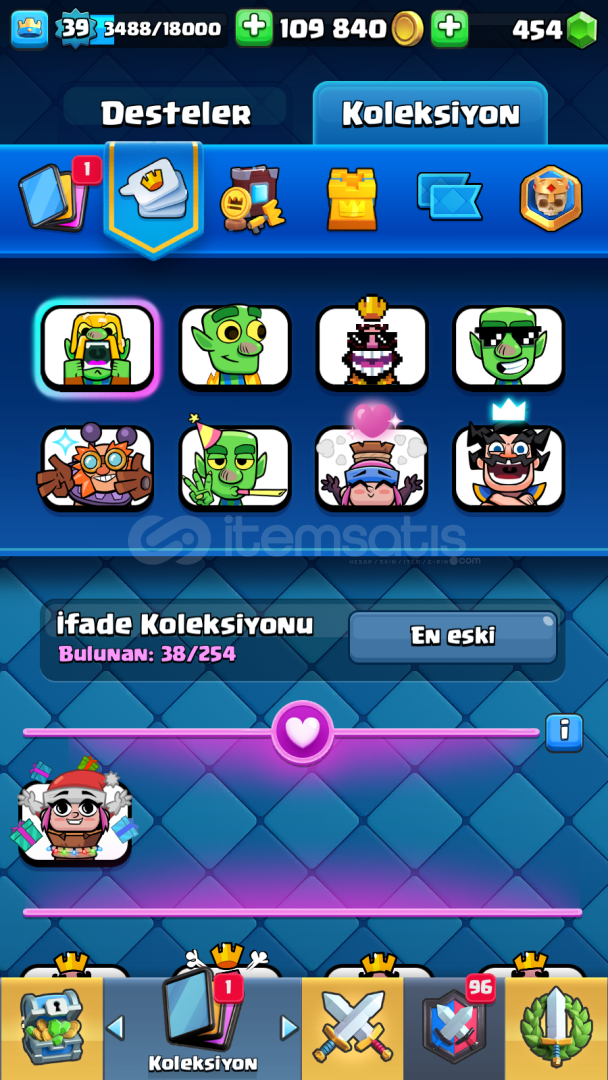Add gold with the coin plus button

pos(254,28)
